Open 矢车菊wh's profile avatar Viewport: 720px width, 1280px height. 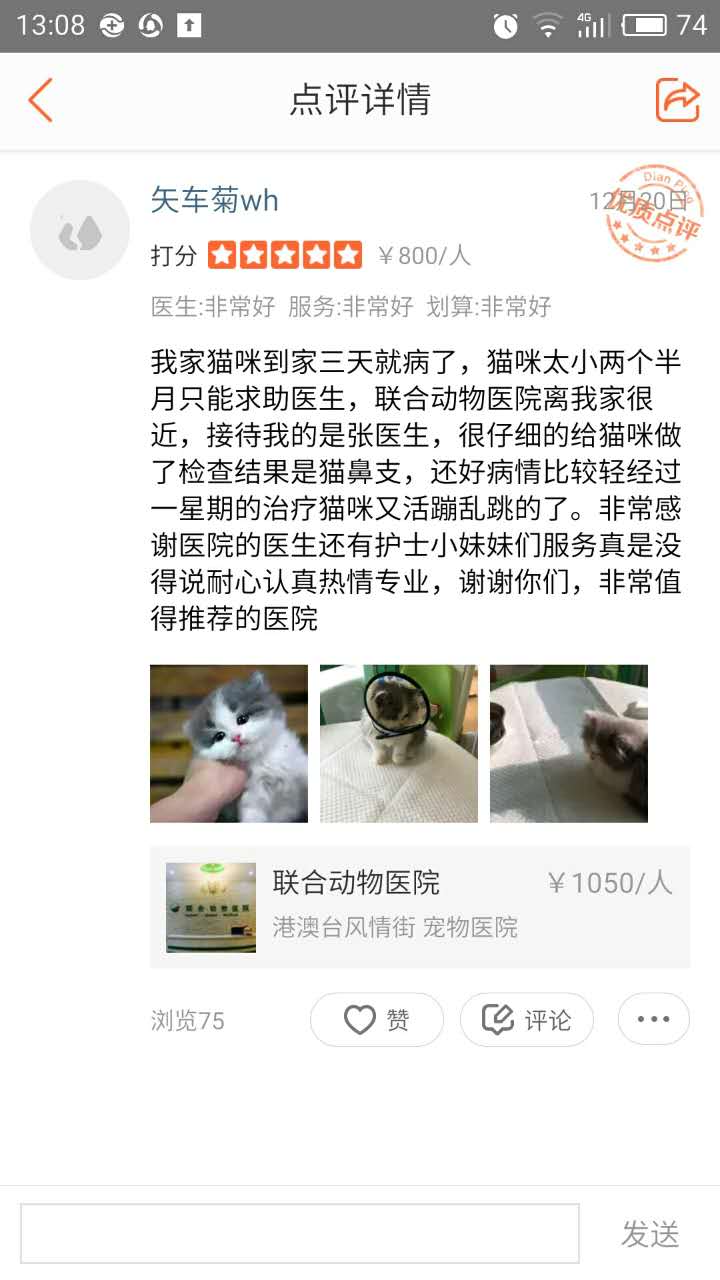pyautogui.click(x=80, y=230)
